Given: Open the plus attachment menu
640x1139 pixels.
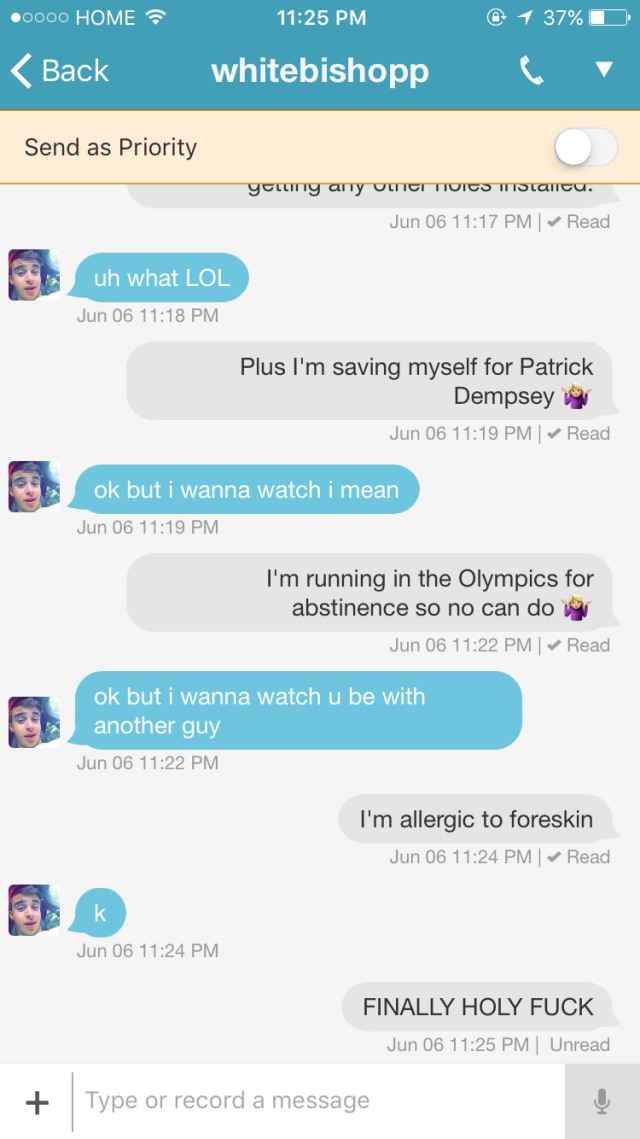Looking at the screenshot, I should click(37, 1102).
